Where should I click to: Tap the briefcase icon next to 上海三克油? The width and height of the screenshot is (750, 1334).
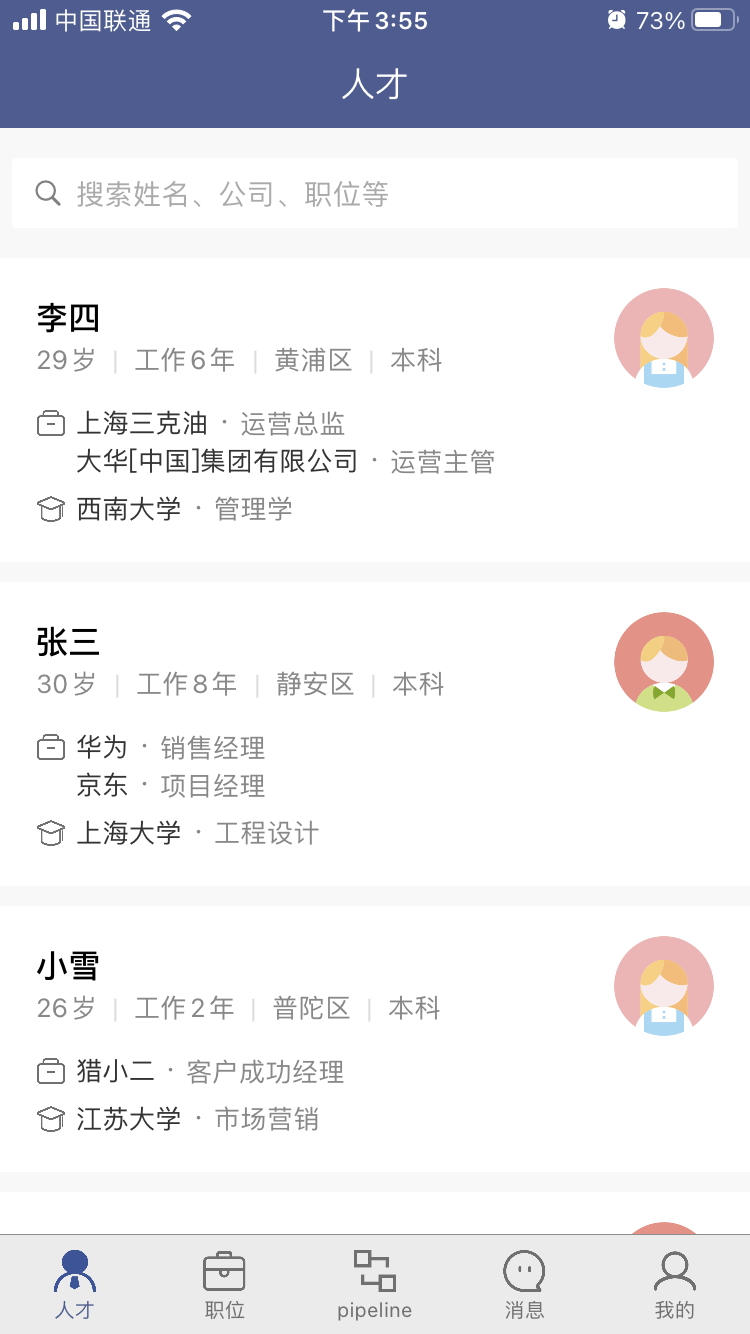[51, 423]
